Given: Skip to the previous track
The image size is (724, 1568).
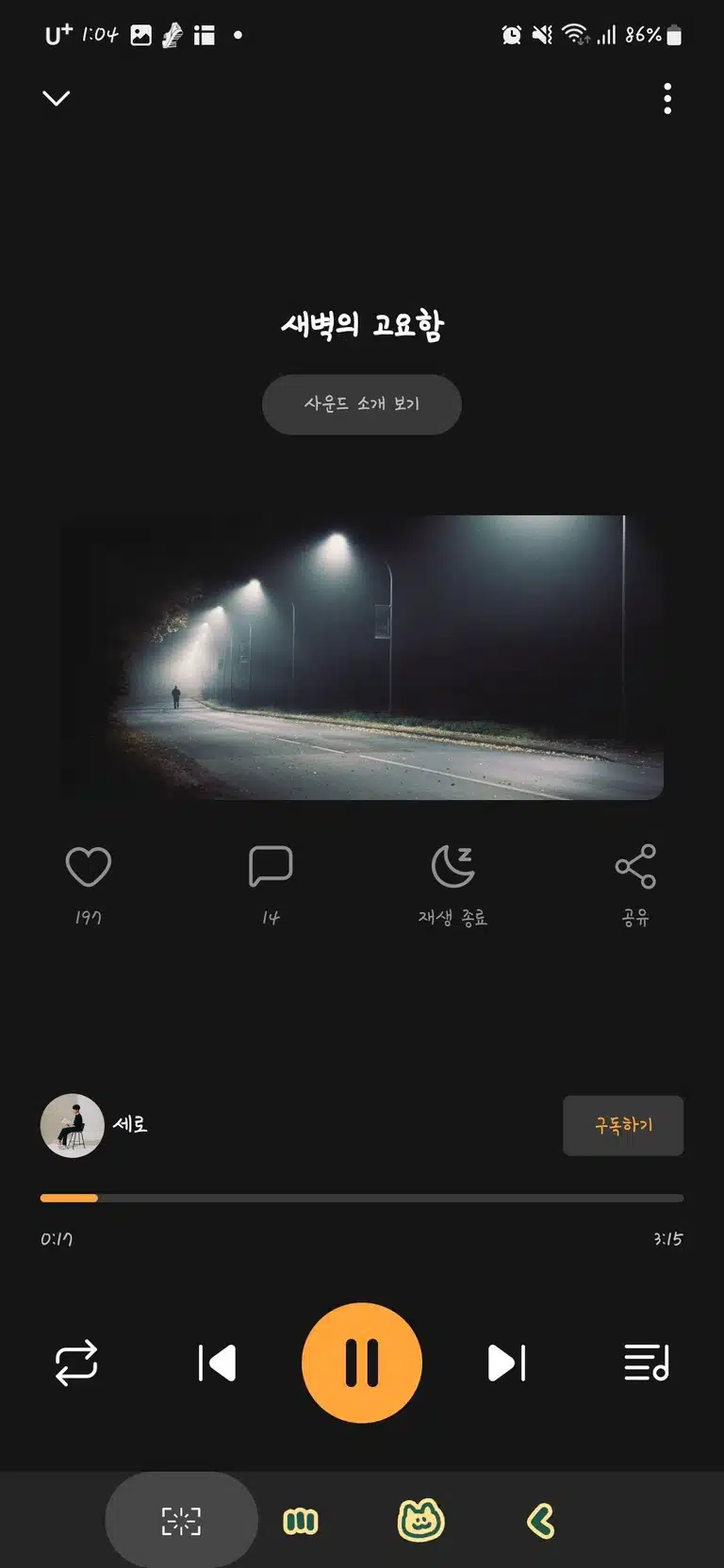Looking at the screenshot, I should (x=217, y=1363).
